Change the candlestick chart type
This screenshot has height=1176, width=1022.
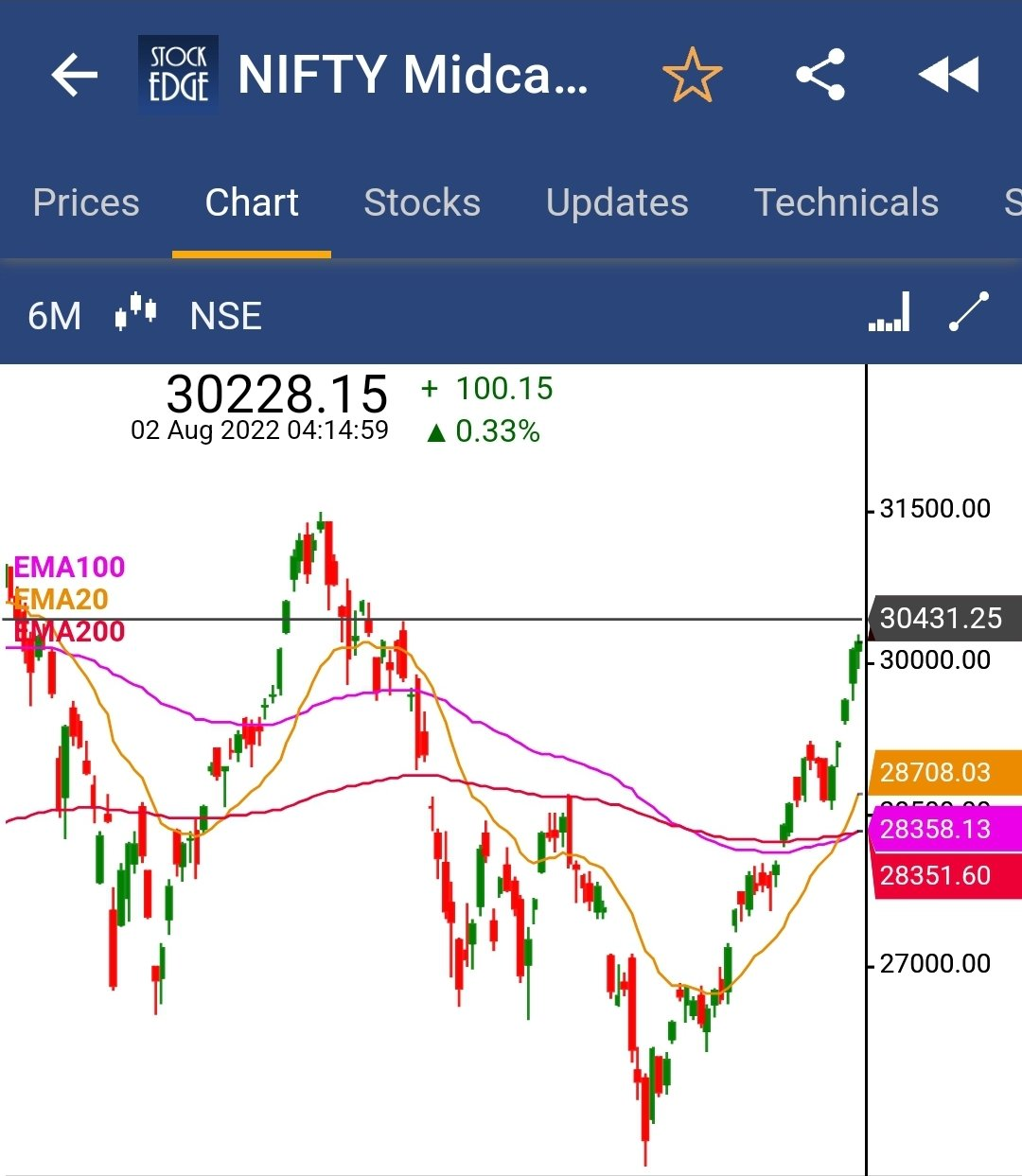[x=135, y=311]
